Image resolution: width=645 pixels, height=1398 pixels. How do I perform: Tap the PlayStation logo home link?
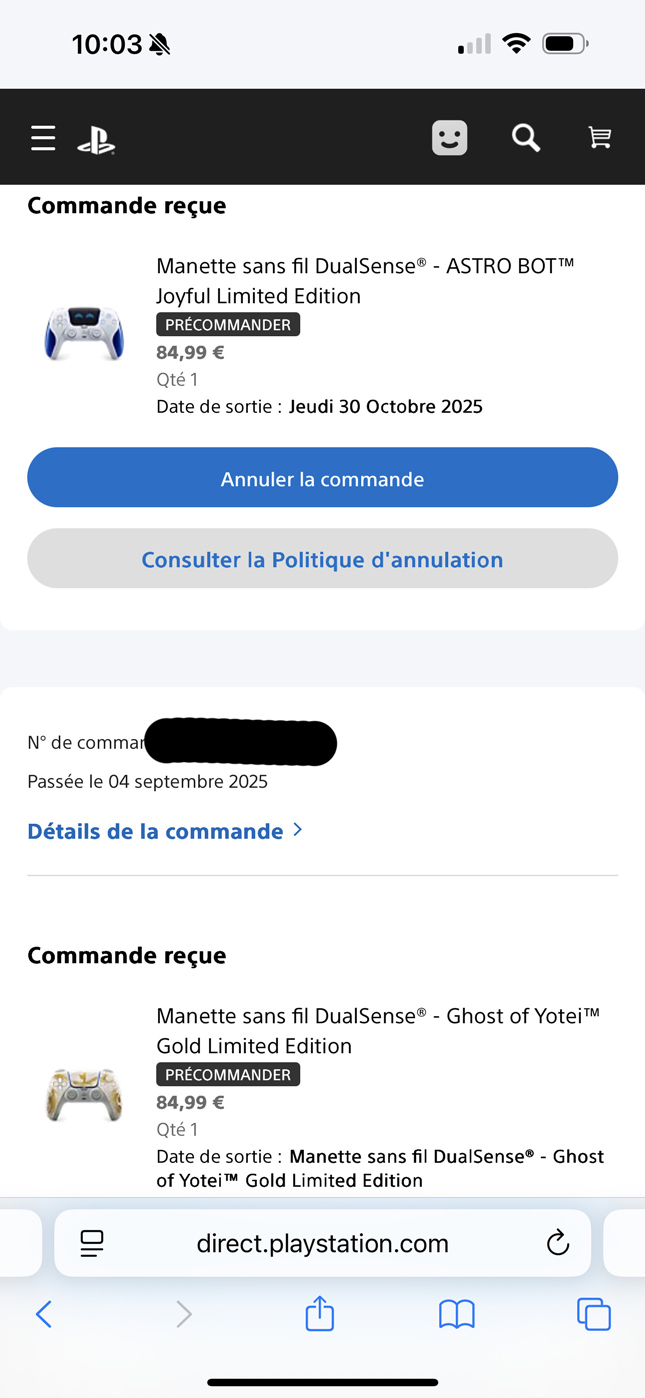pyautogui.click(x=96, y=139)
